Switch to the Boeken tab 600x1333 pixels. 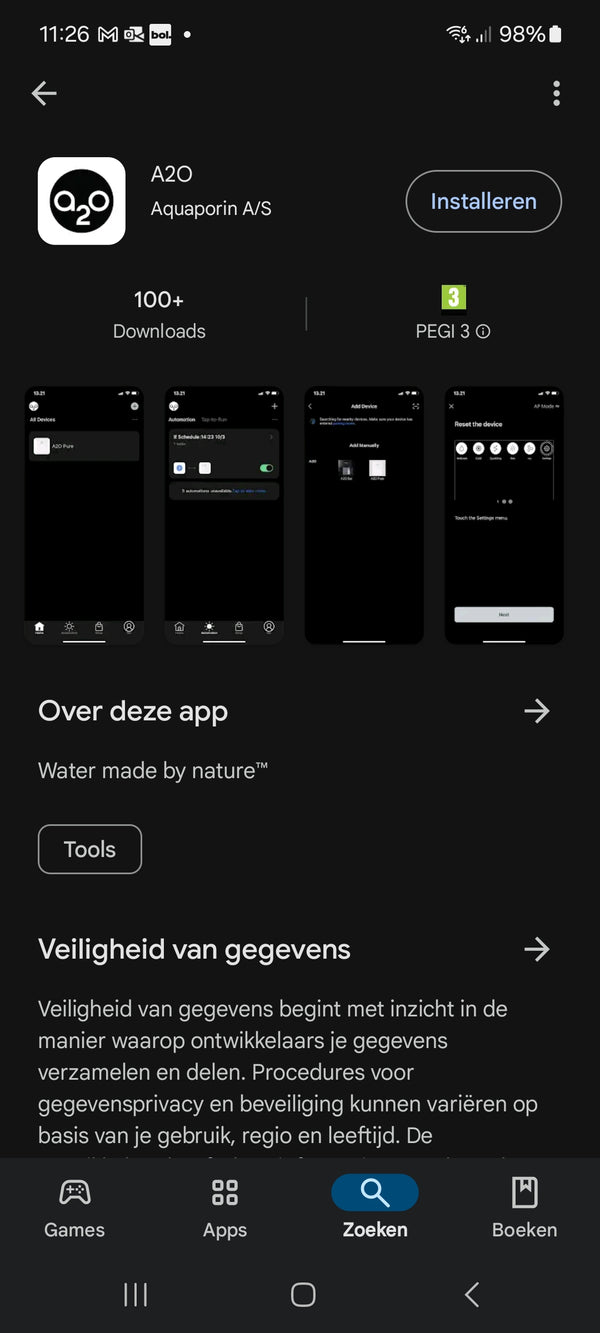click(x=524, y=1207)
